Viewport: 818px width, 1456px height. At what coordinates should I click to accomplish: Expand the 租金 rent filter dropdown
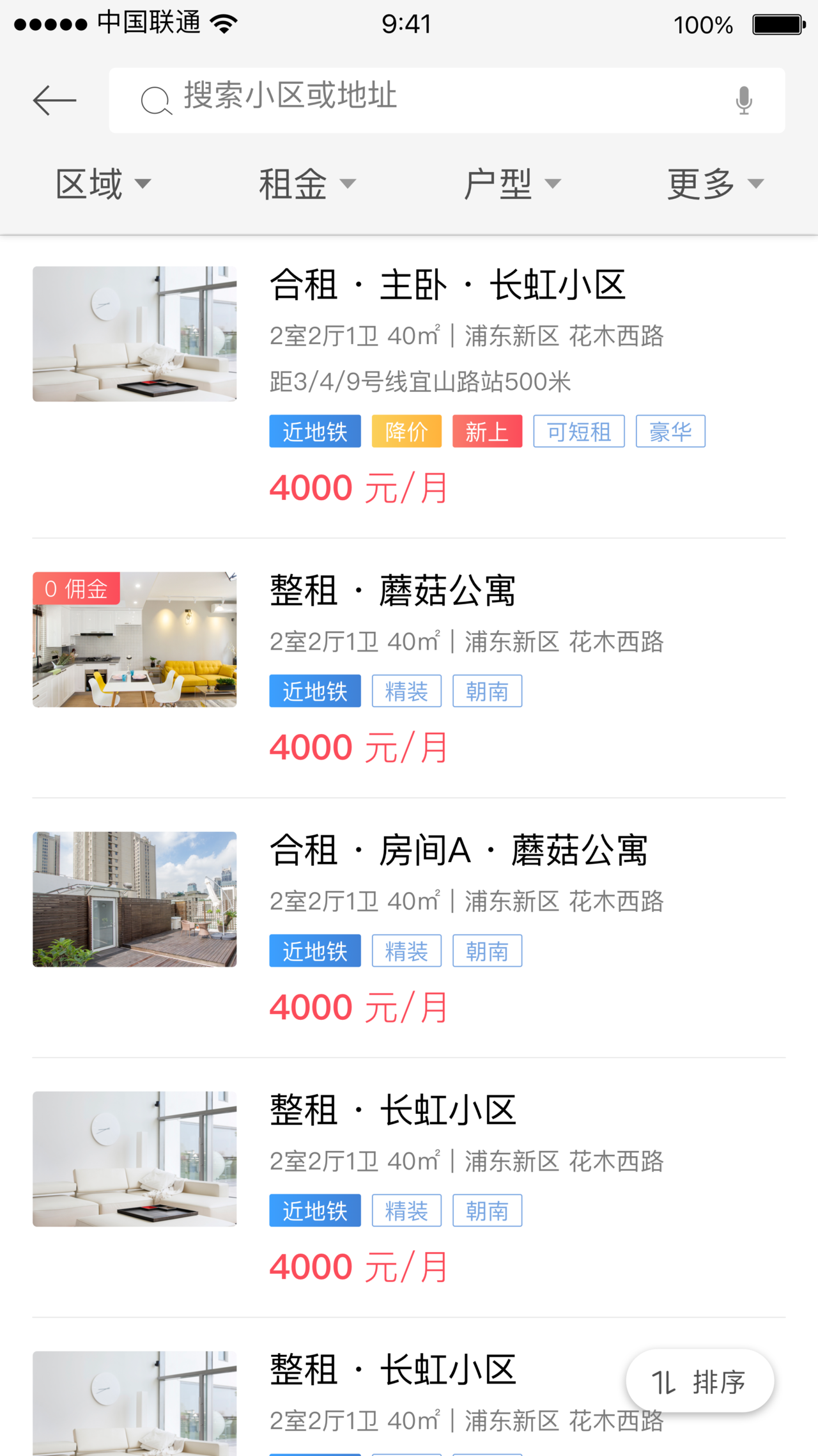point(307,183)
